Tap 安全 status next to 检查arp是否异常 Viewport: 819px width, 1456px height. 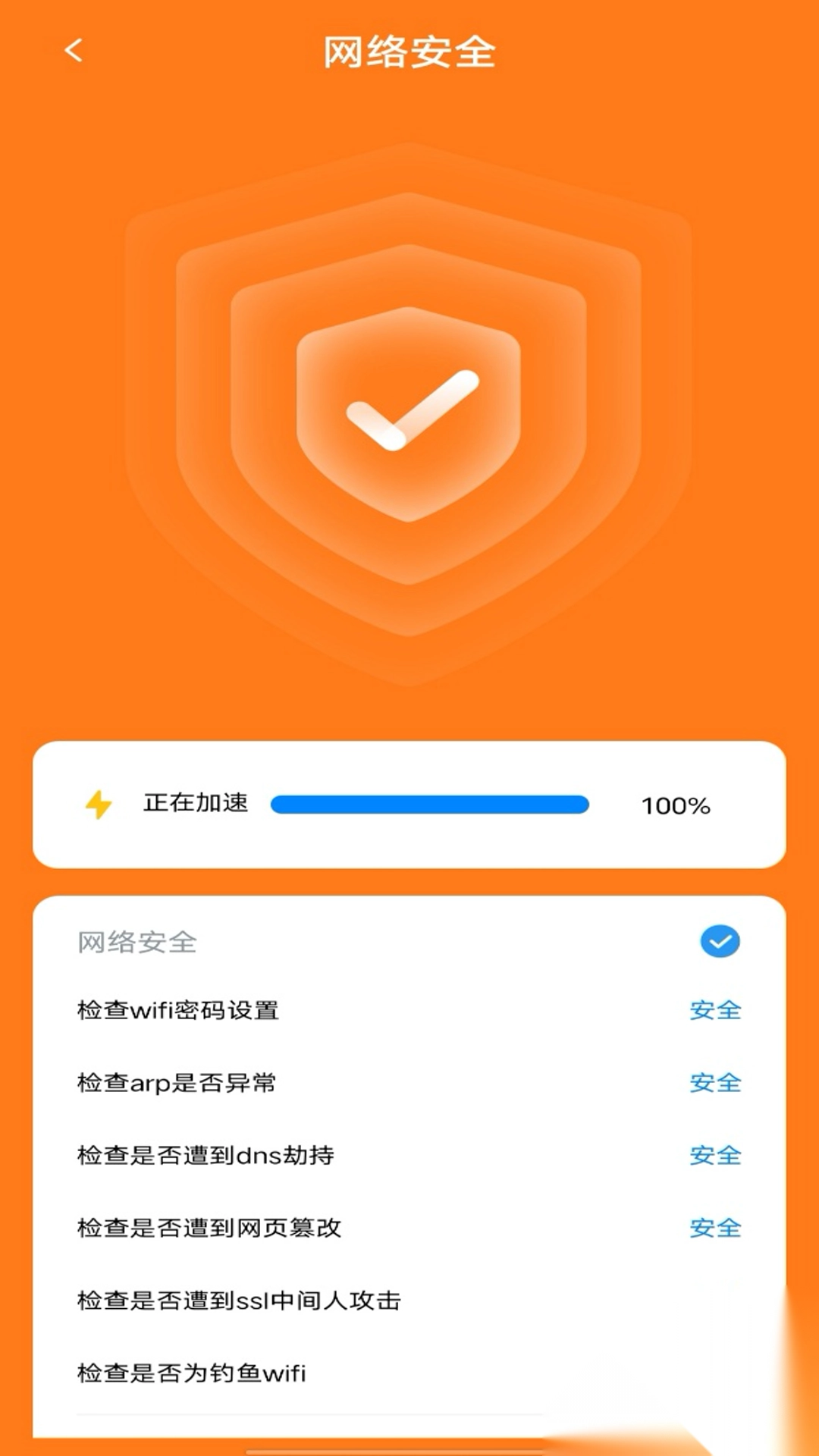point(715,1082)
